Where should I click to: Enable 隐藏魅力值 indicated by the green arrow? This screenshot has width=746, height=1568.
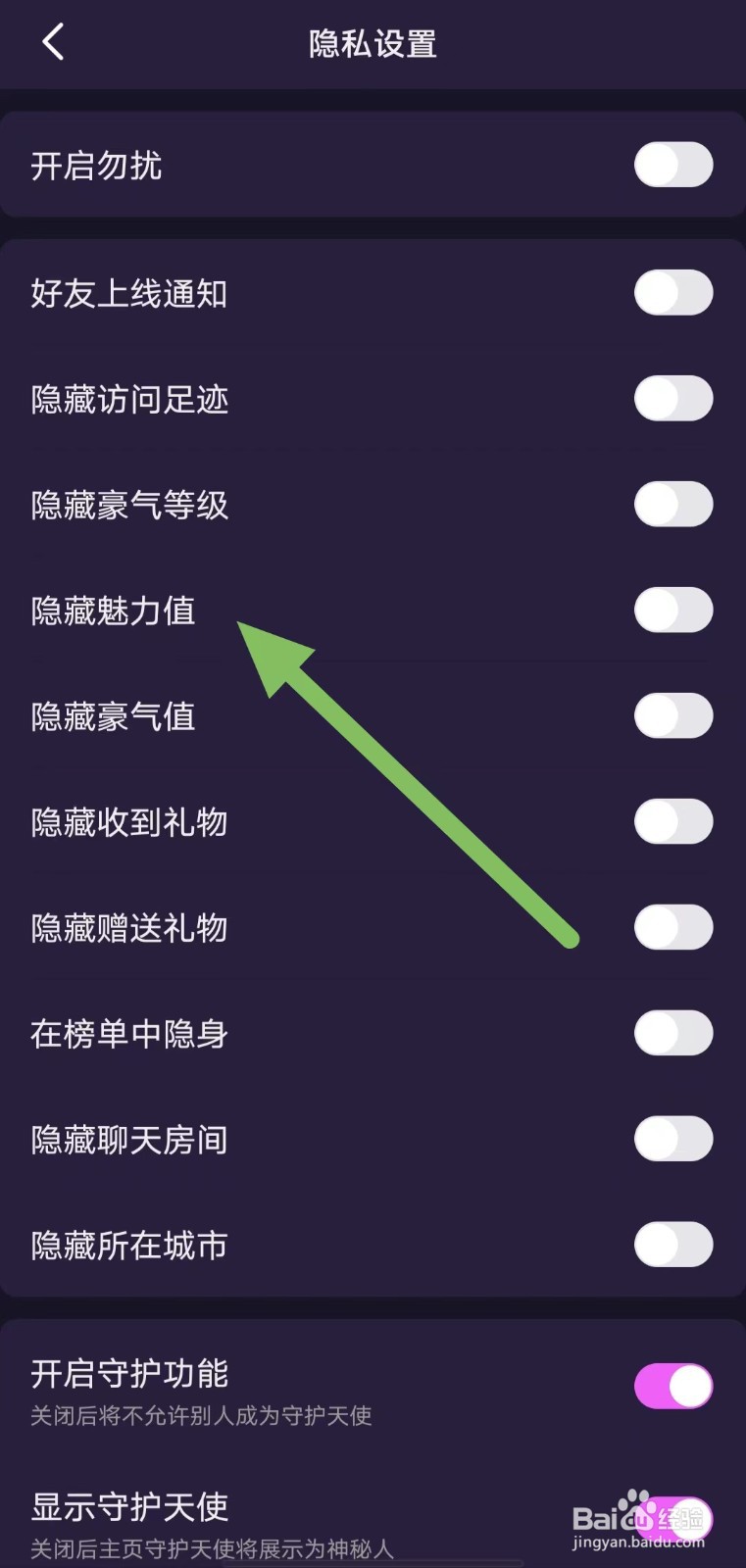pos(673,610)
